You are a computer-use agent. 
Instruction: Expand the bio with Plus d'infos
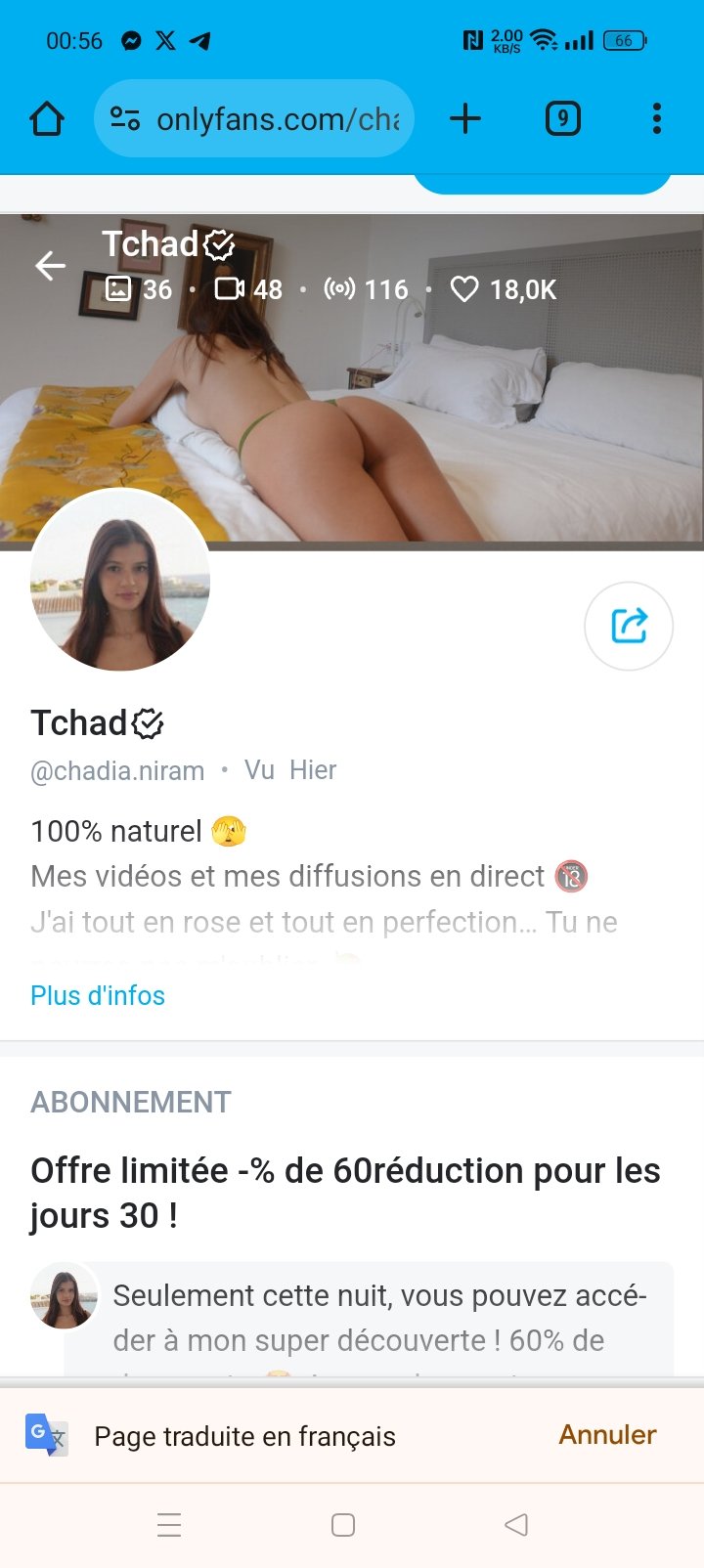97,995
